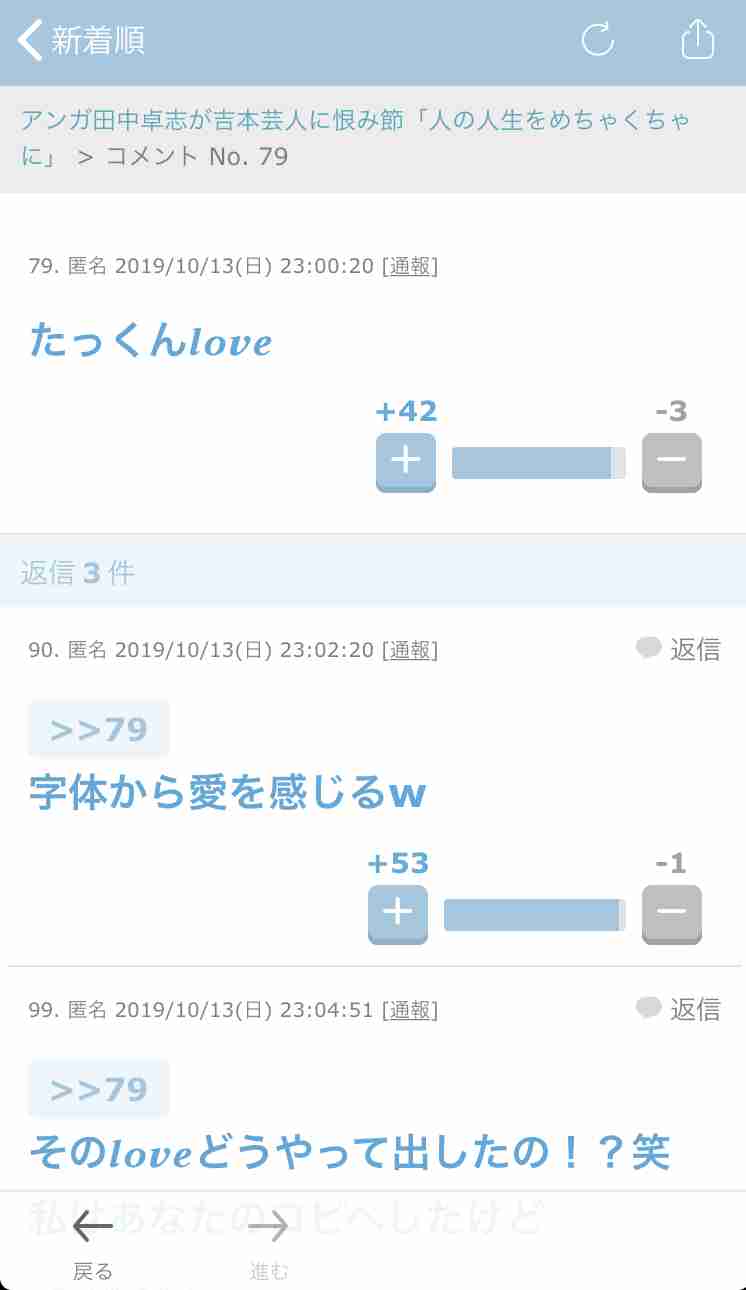Screen dimensions: 746x1290
Task: Open the >>79 anchor in comment 99
Action: [99, 1089]
